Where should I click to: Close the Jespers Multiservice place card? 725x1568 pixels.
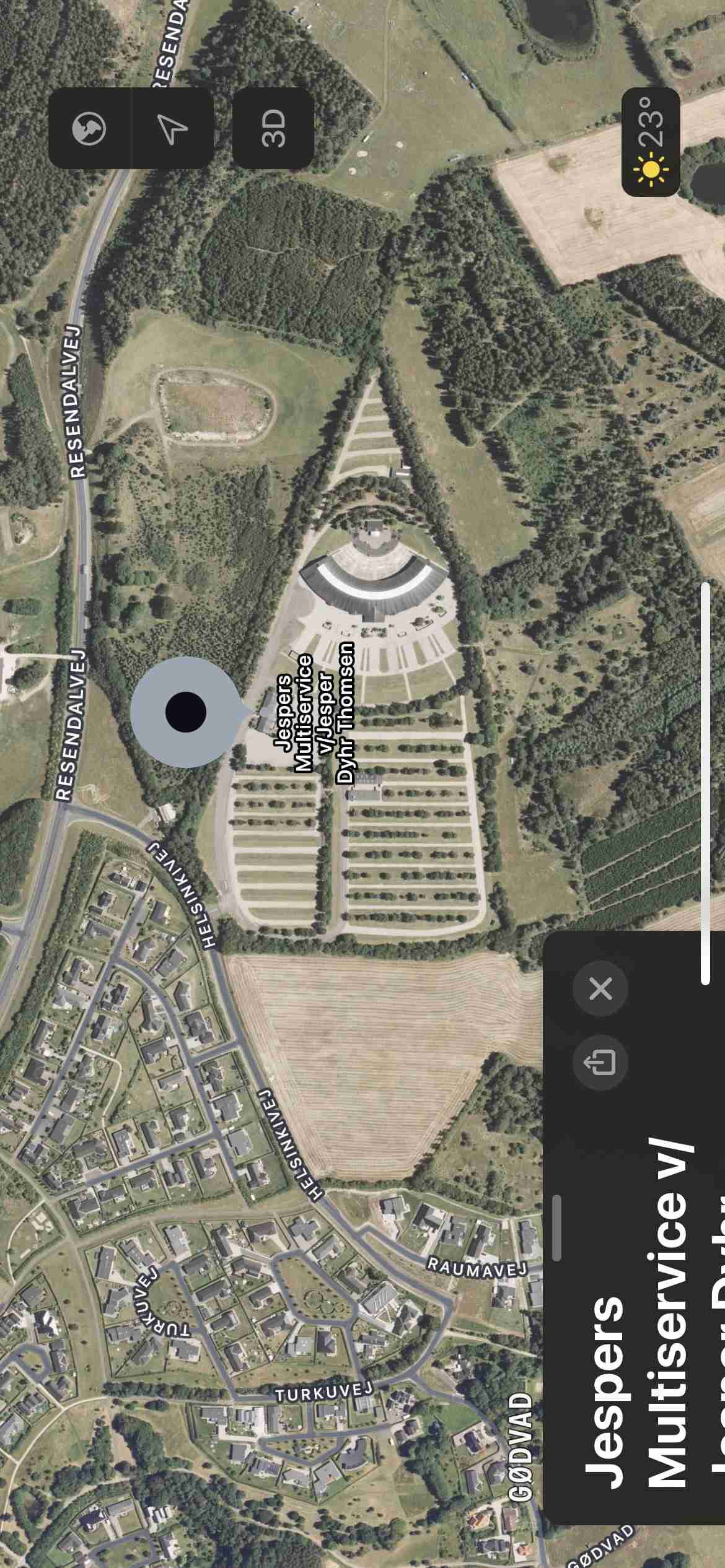(600, 988)
